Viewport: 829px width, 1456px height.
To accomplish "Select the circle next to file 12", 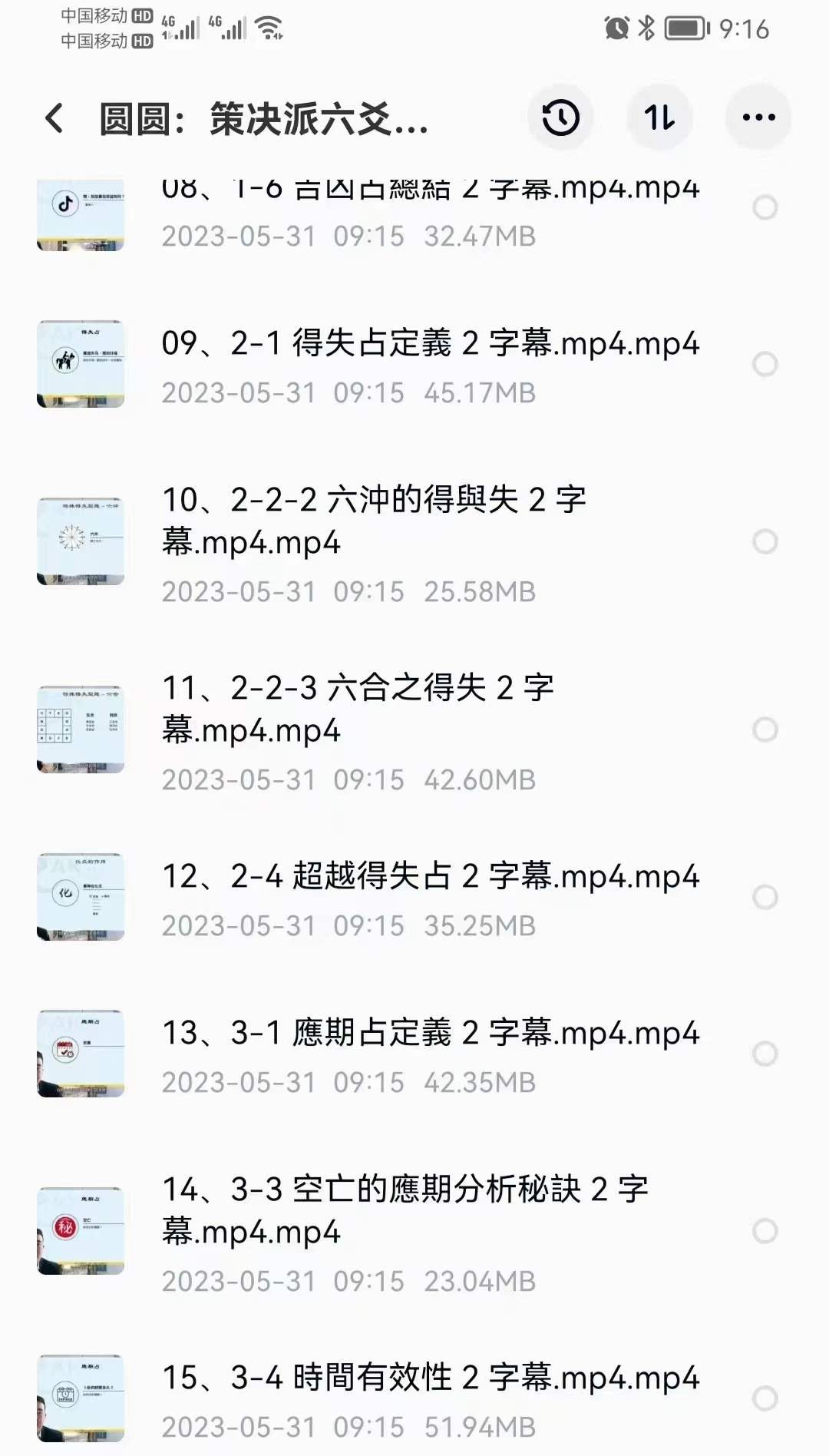I will [764, 897].
